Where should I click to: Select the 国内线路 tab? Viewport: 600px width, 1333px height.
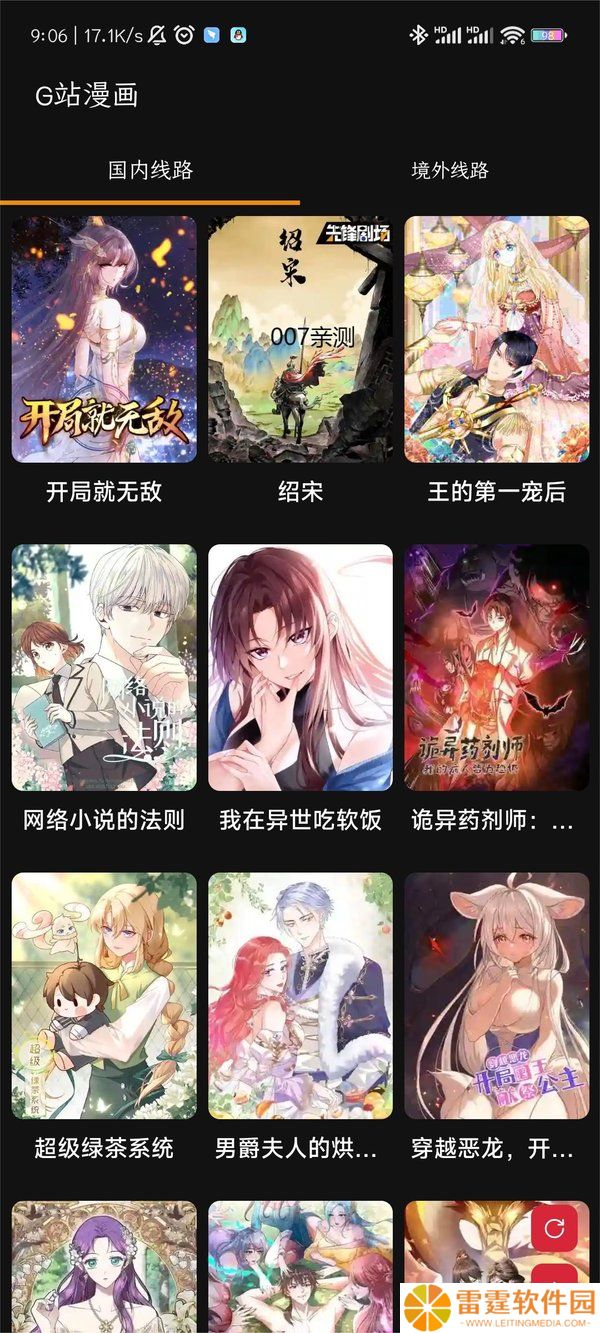(x=150, y=170)
